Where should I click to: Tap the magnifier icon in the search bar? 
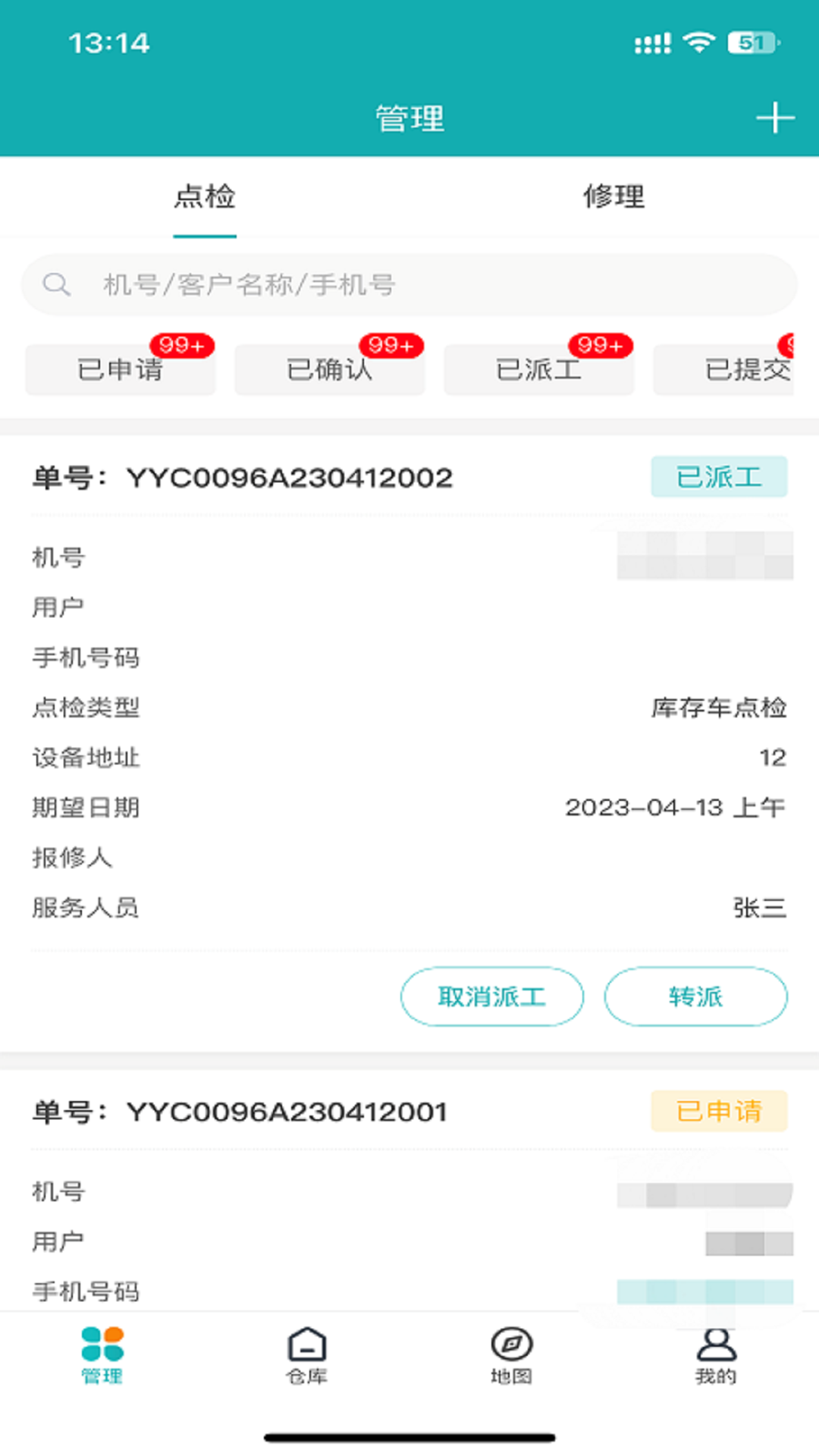(58, 284)
